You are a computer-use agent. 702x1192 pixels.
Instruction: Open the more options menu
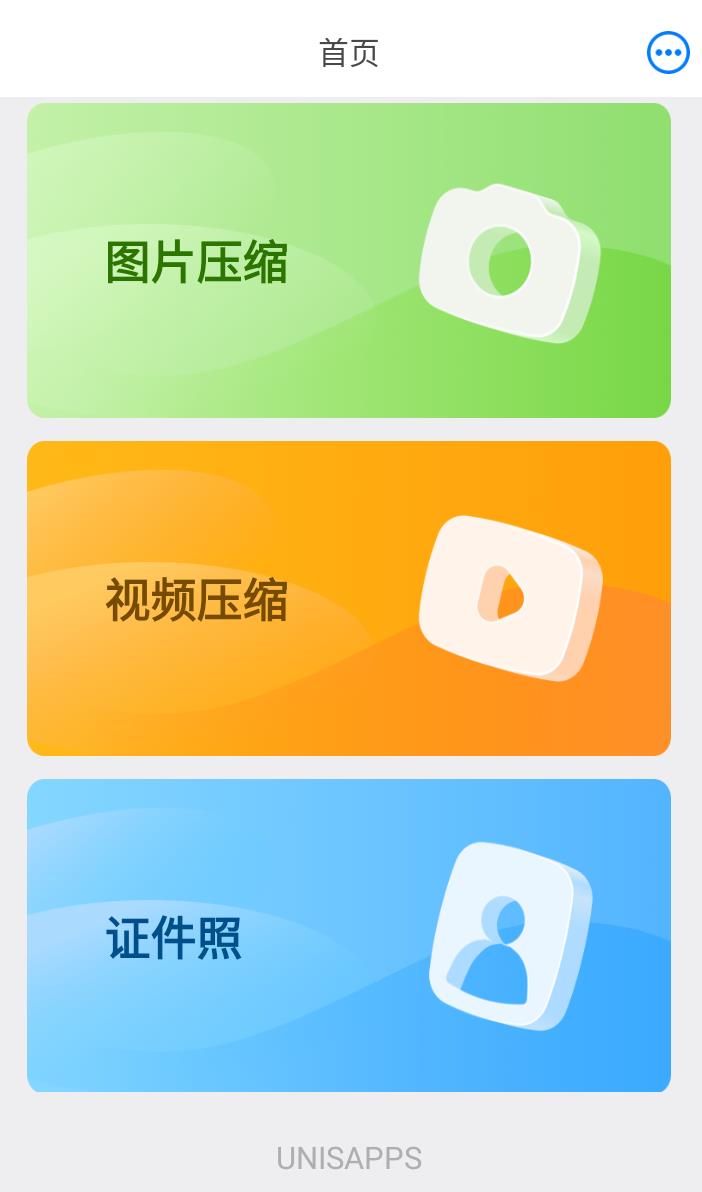click(668, 53)
